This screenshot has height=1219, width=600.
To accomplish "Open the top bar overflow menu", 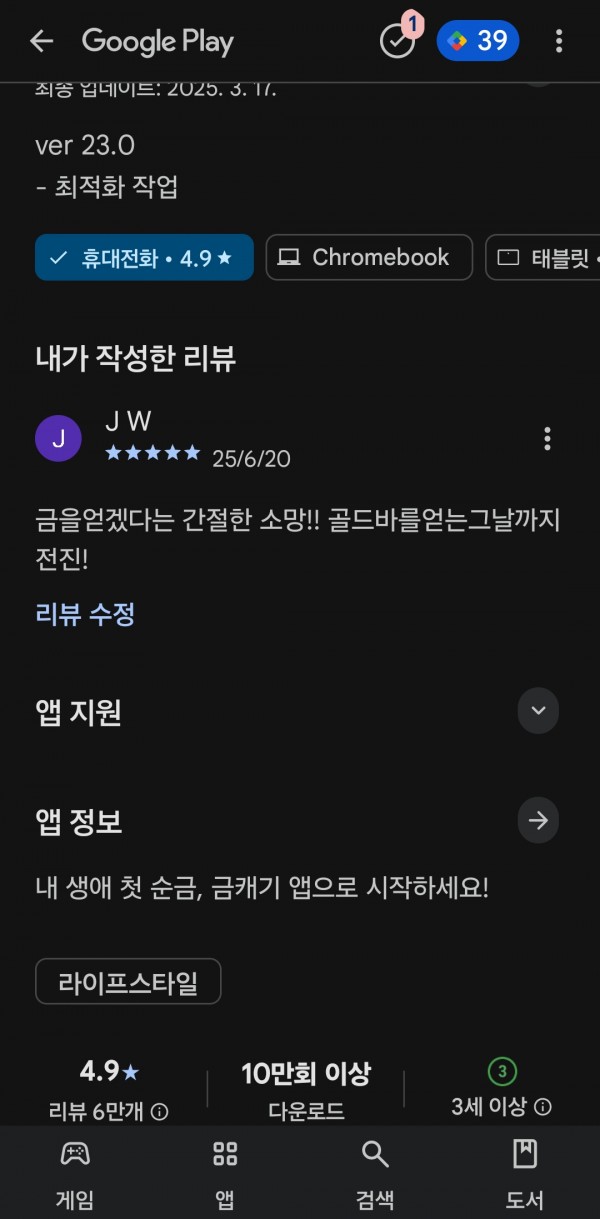I will coord(558,41).
